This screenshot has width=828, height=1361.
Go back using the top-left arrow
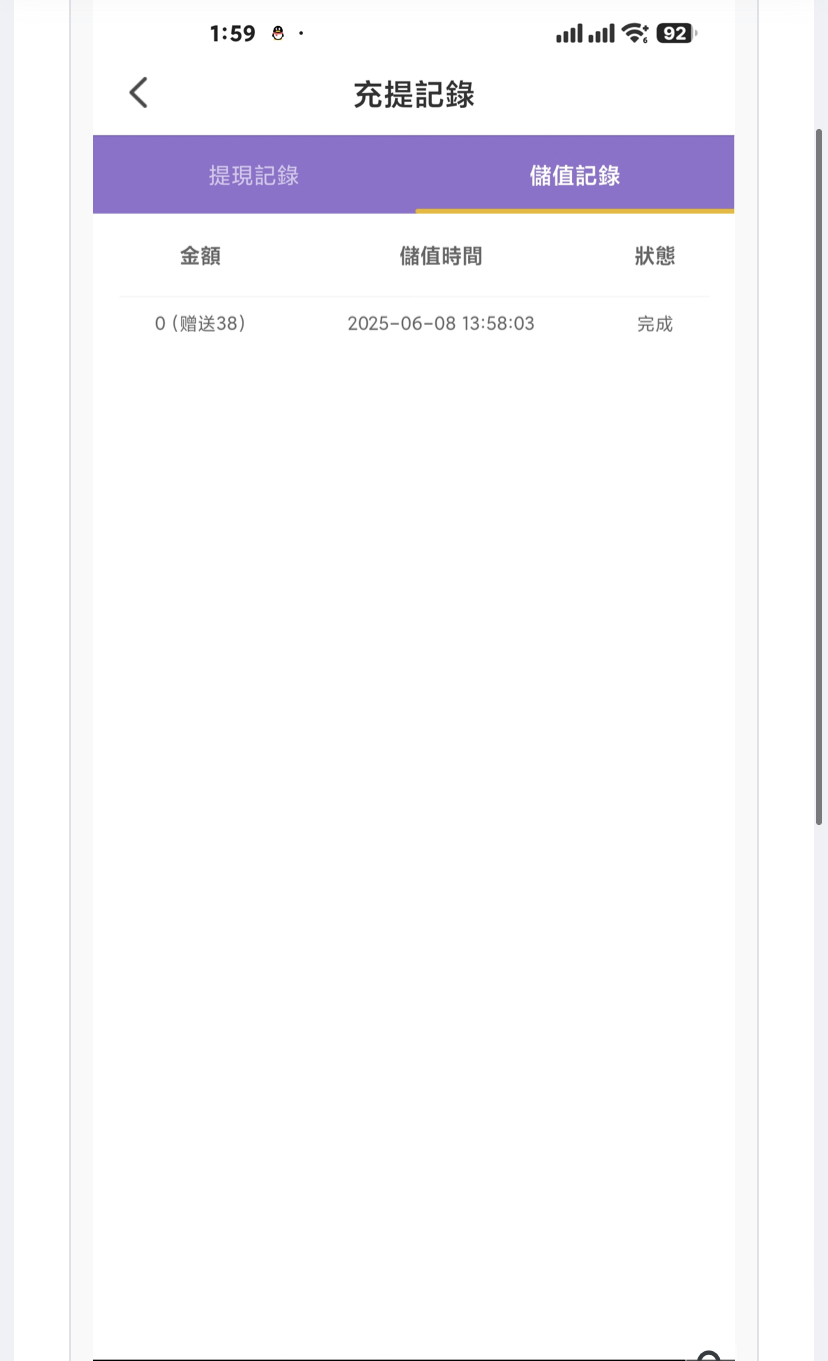[x=138, y=93]
